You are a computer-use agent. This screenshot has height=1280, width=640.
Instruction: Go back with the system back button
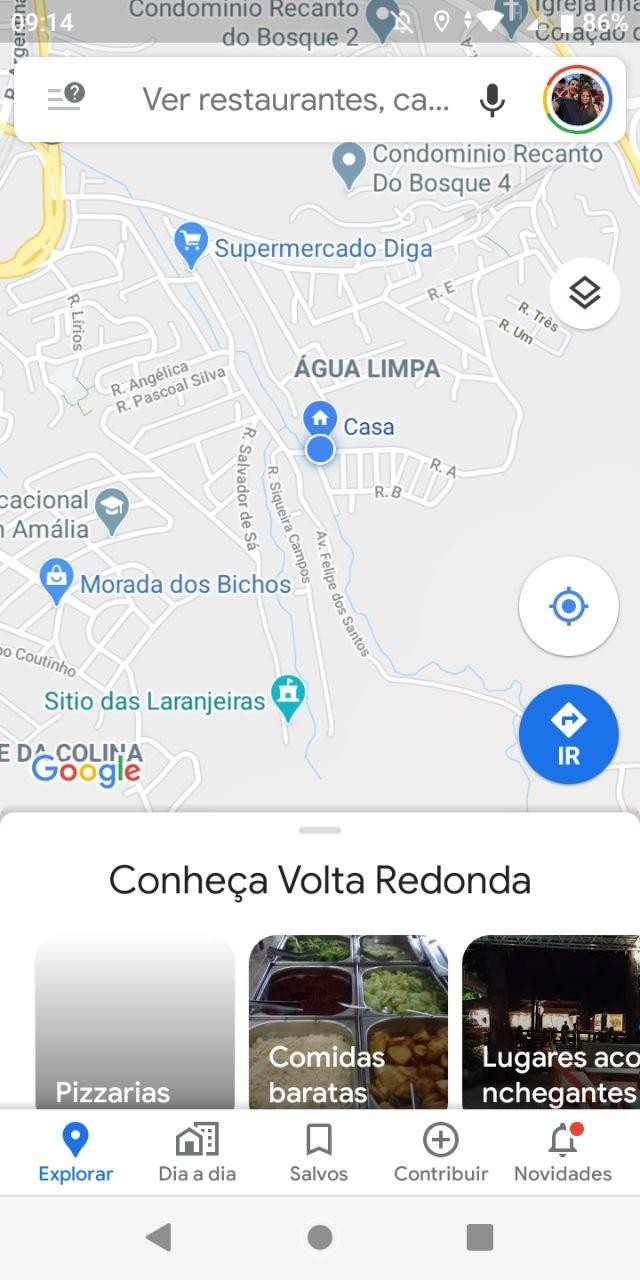pos(159,1237)
